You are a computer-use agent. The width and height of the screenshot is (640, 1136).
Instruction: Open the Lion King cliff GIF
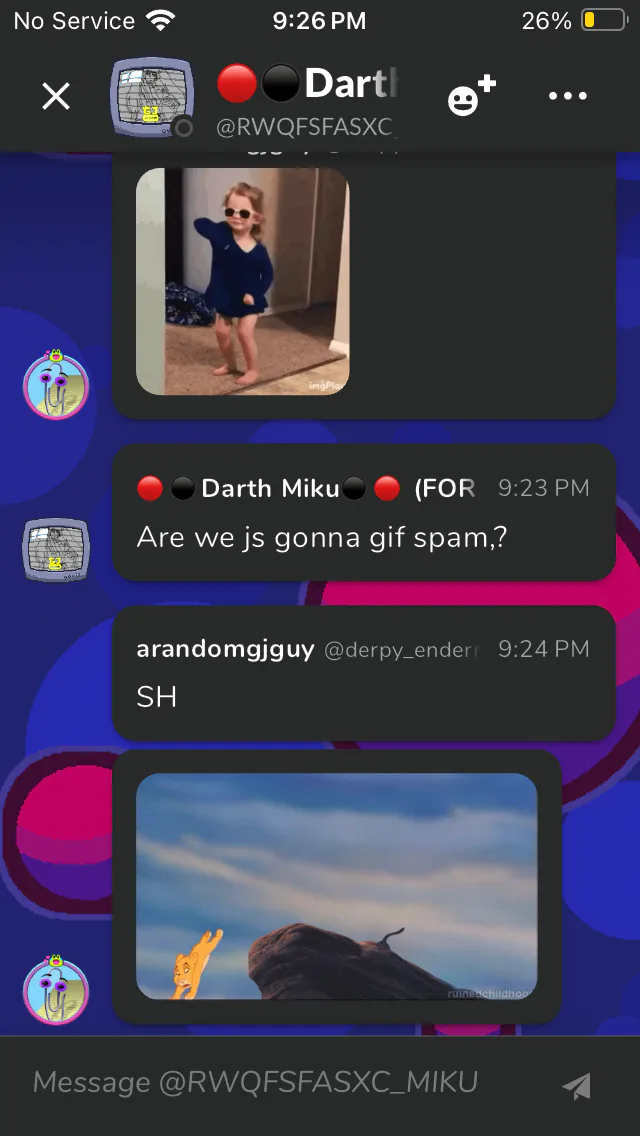(x=337, y=886)
